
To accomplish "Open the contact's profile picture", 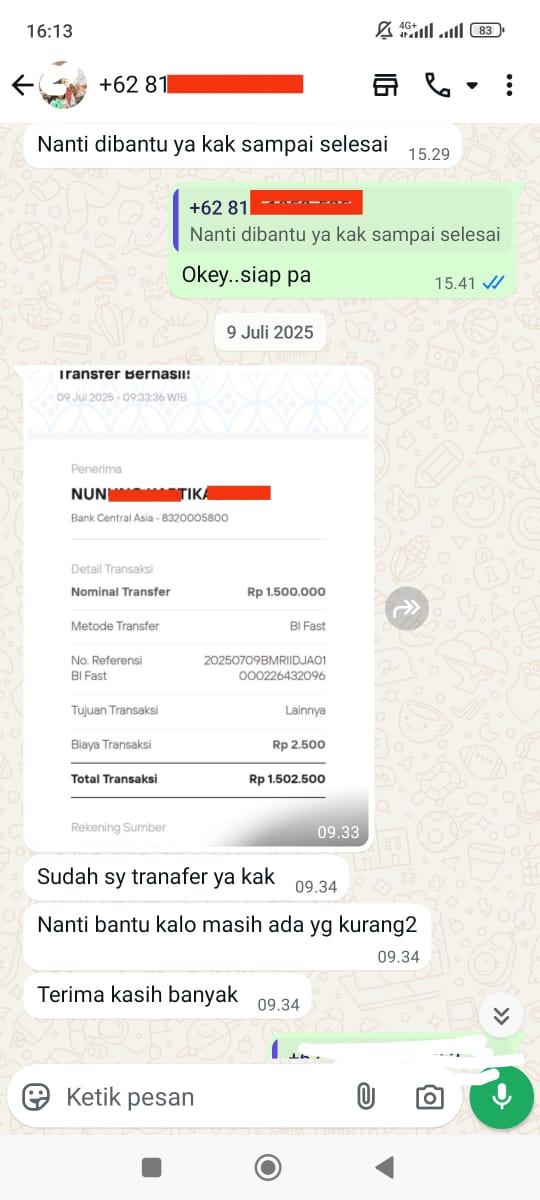I will click(62, 85).
